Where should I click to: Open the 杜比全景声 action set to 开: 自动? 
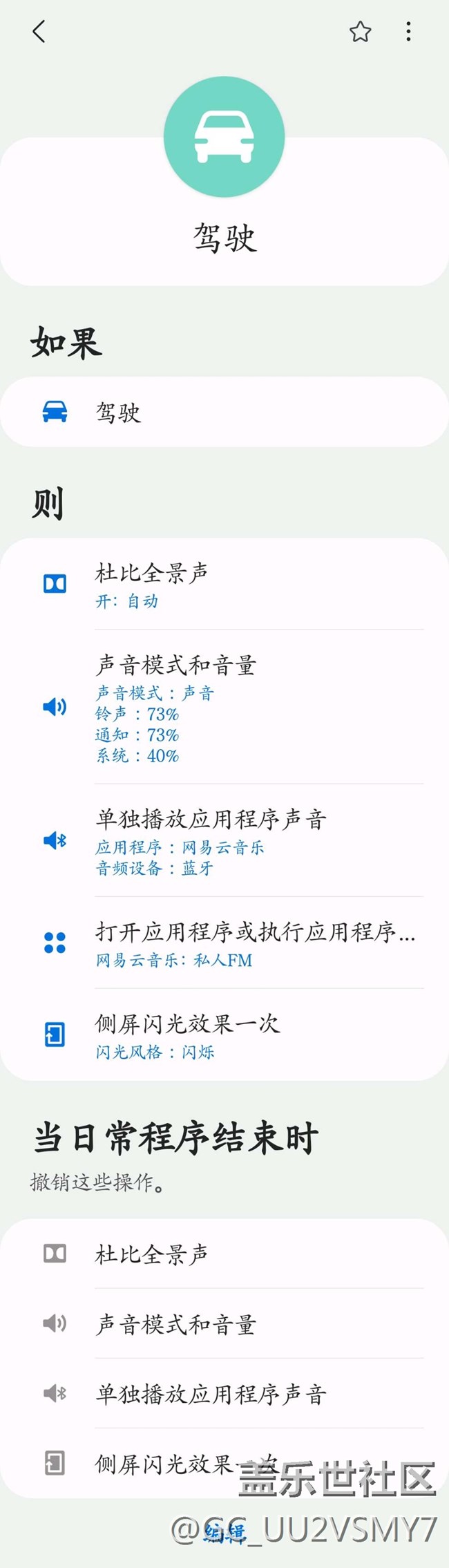[224, 585]
